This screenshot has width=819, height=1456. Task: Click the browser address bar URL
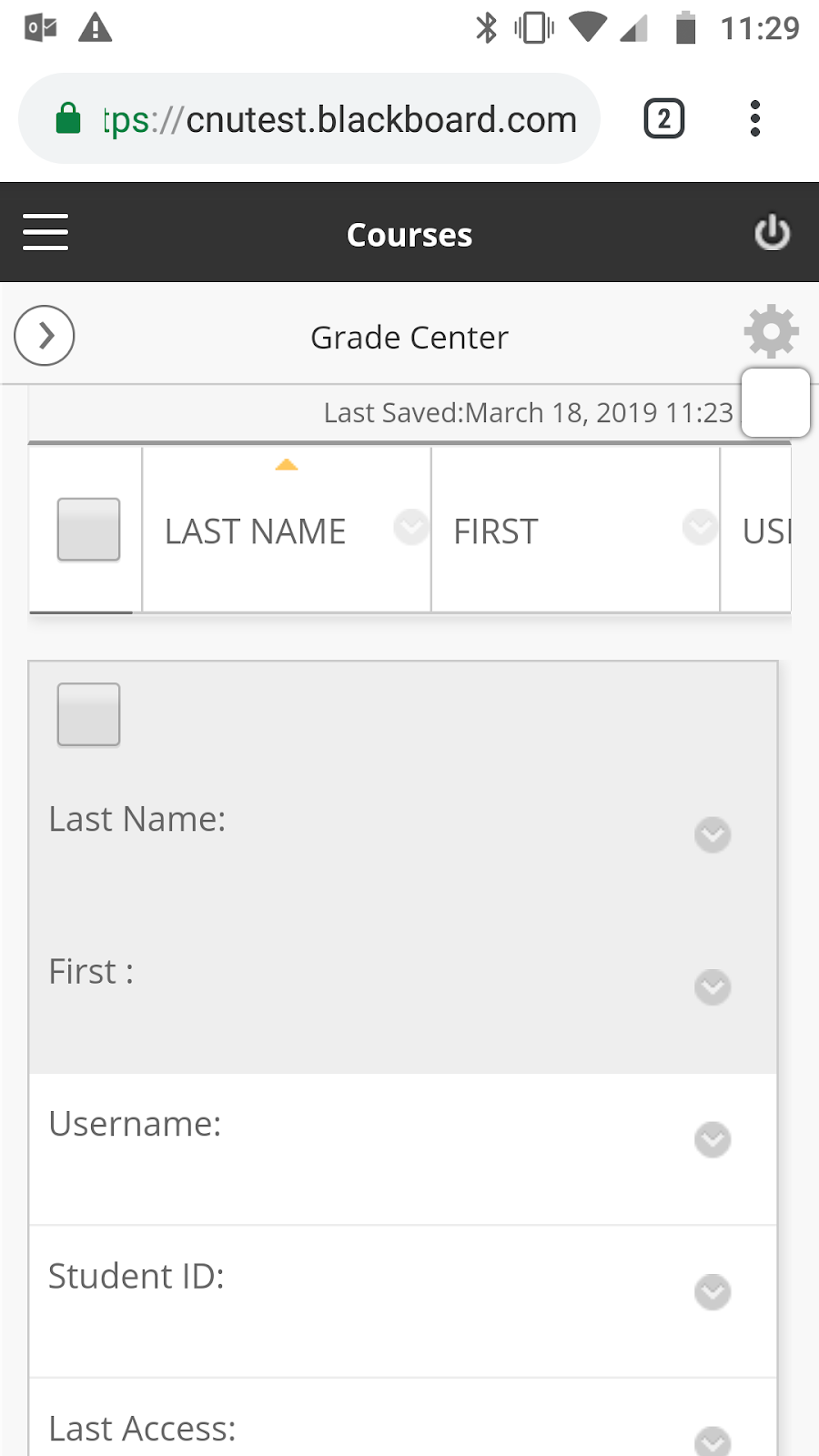337,118
